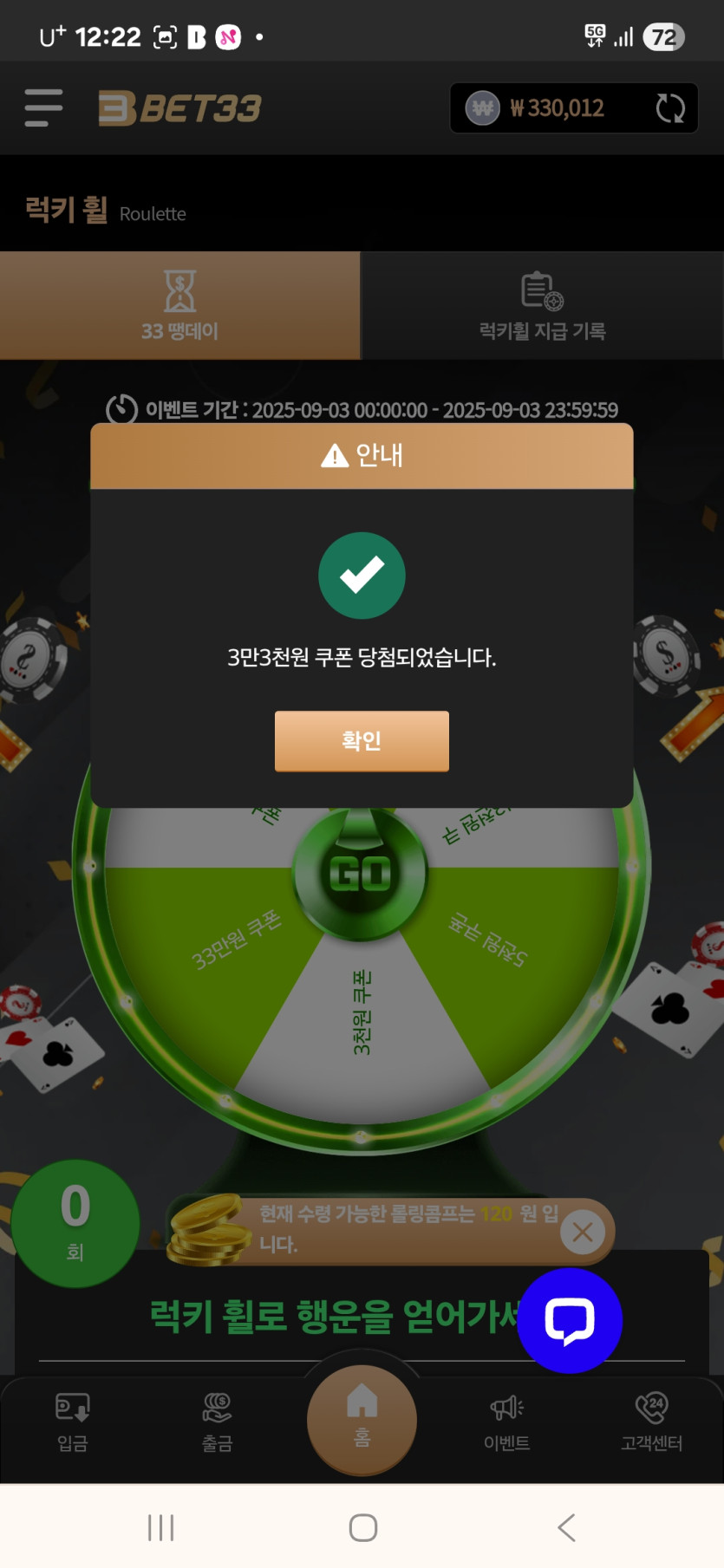Open the recent apps view
The image size is (724, 1568).
tap(160, 1527)
